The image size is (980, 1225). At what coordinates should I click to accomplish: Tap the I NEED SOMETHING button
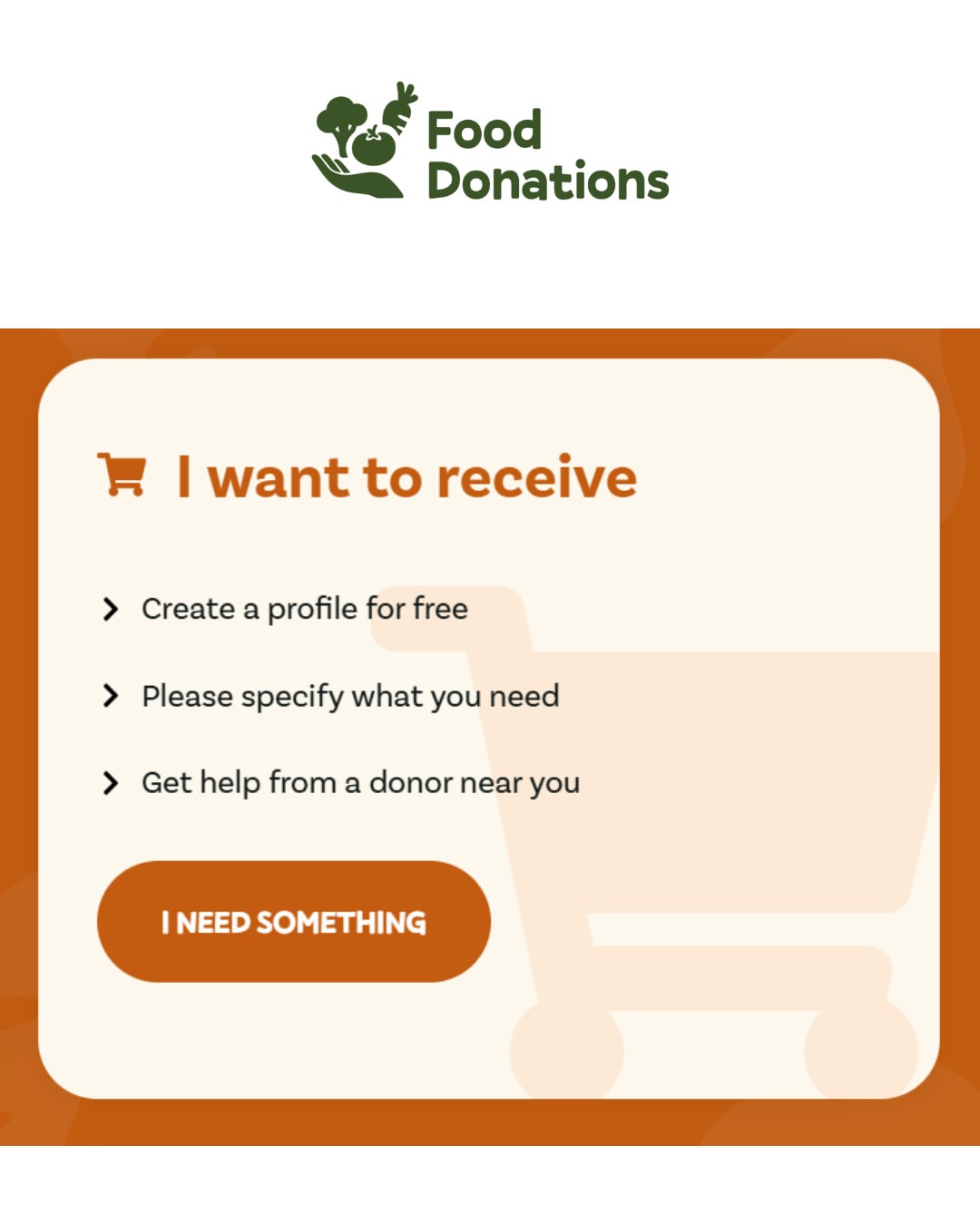(x=293, y=921)
